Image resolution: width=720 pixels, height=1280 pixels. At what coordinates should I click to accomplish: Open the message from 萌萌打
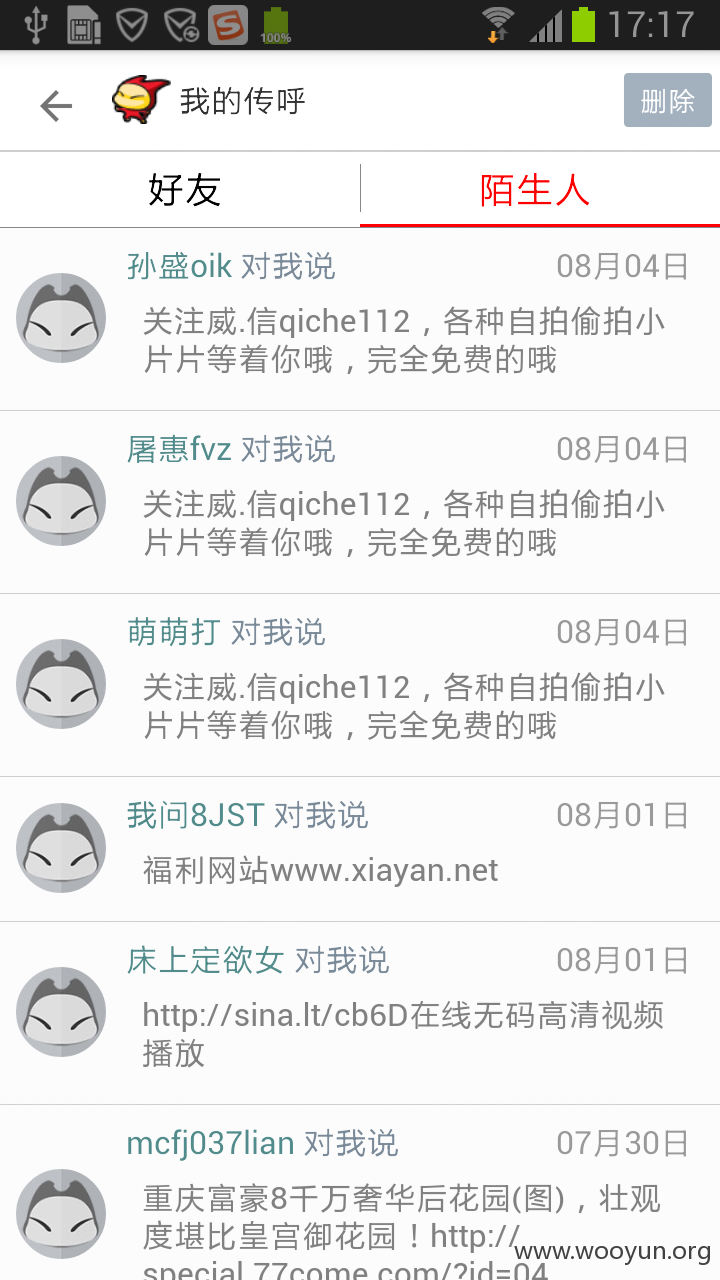360,685
